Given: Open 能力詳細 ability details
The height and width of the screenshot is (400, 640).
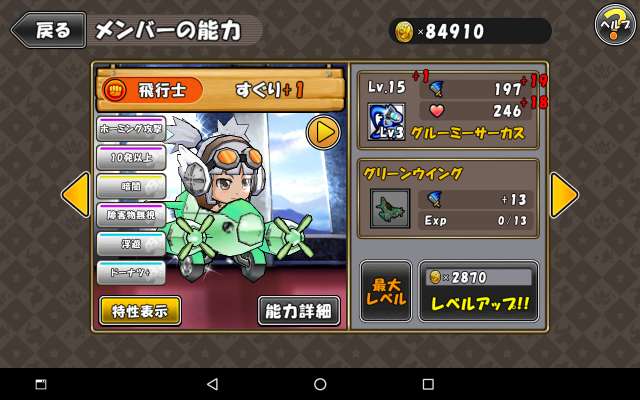Looking at the screenshot, I should [298, 310].
